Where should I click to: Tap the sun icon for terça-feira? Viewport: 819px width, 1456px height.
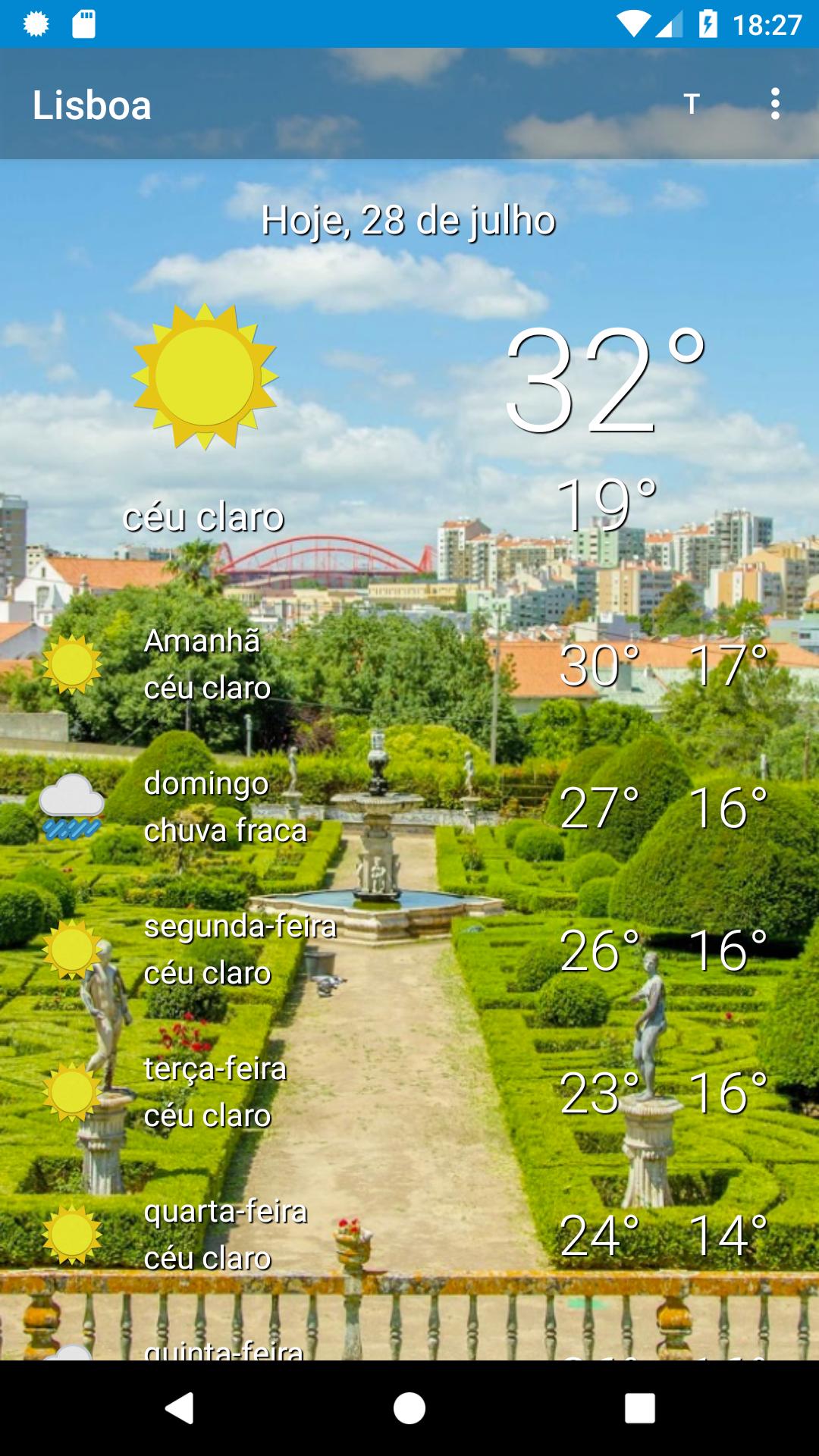(x=72, y=1094)
